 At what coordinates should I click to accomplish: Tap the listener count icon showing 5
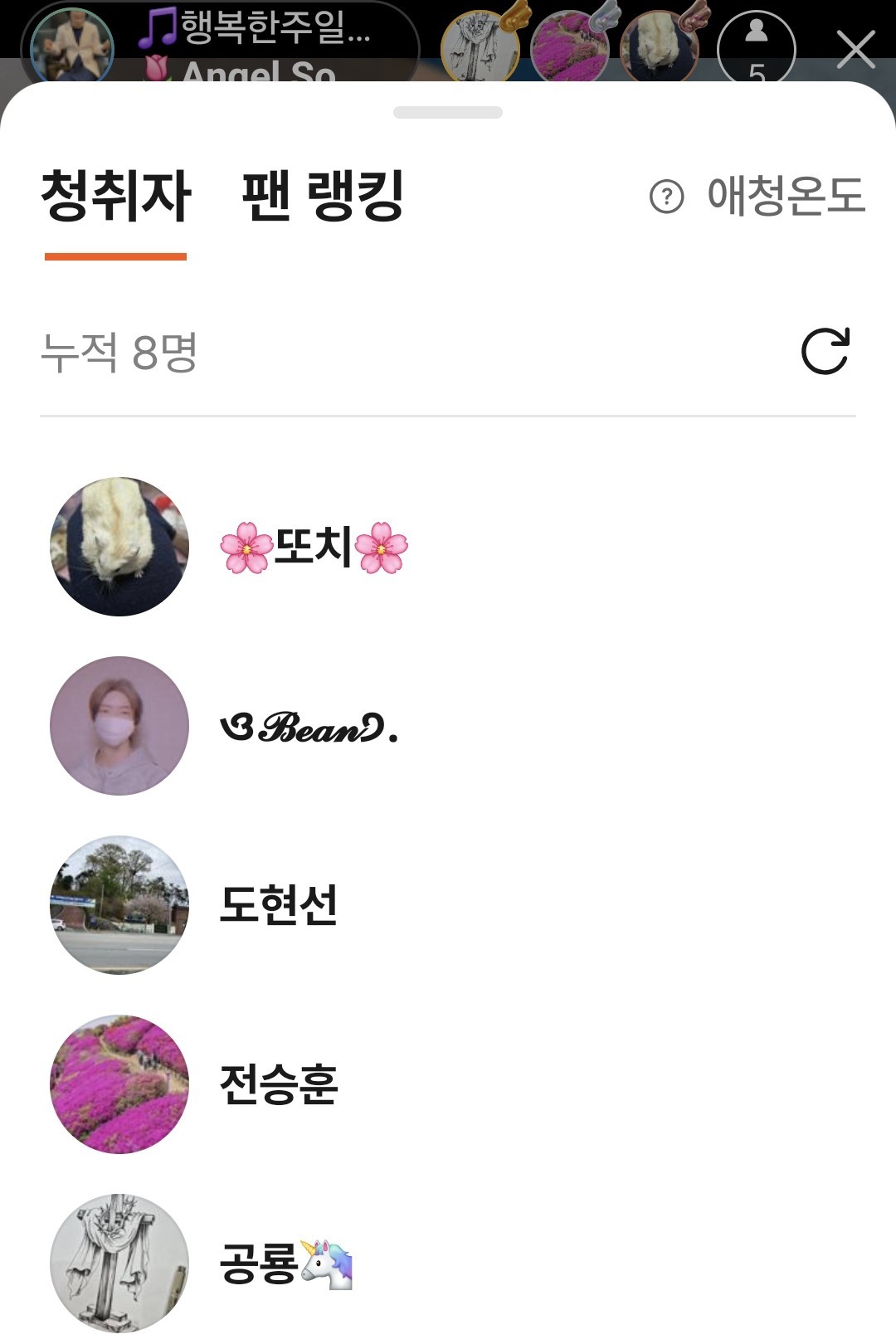click(x=756, y=50)
